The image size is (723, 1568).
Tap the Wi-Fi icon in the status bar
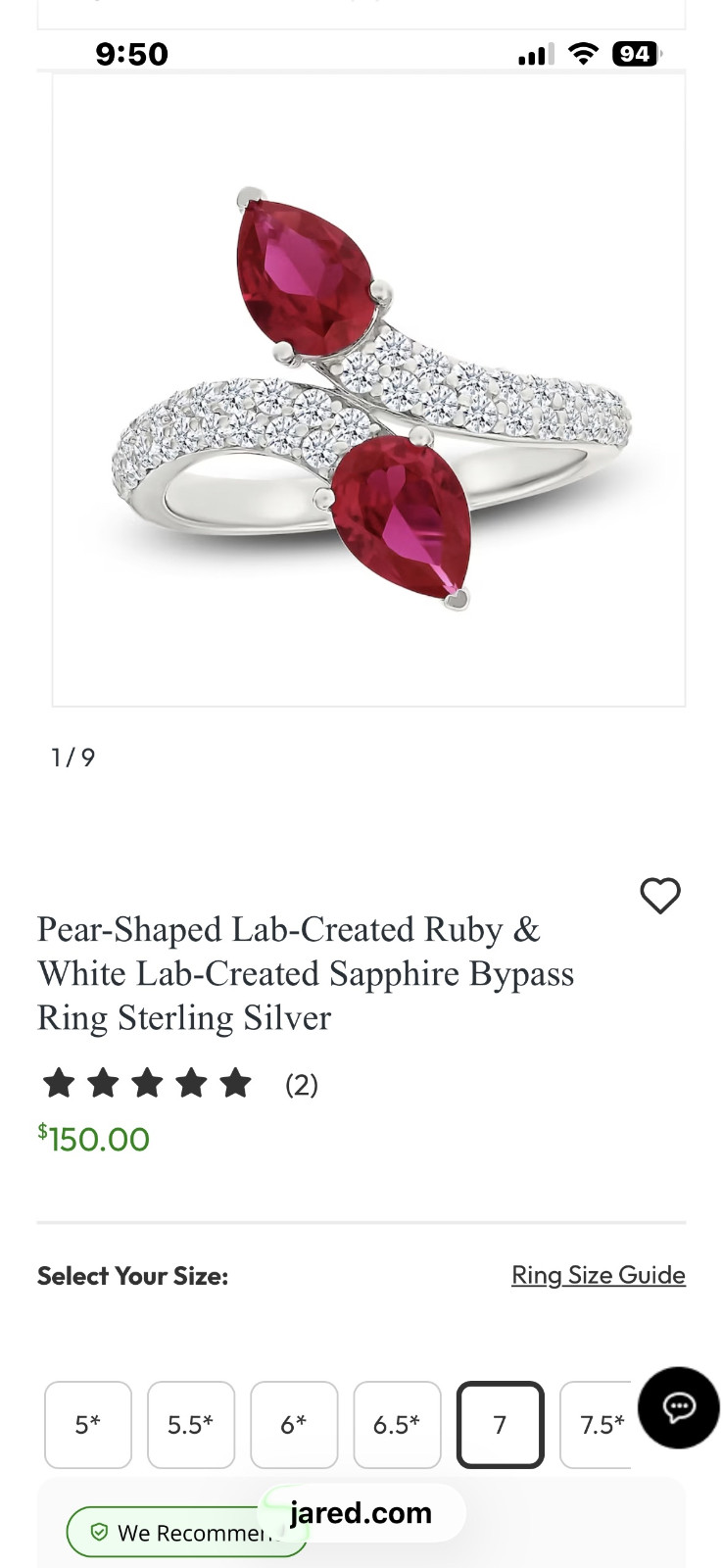point(583,55)
